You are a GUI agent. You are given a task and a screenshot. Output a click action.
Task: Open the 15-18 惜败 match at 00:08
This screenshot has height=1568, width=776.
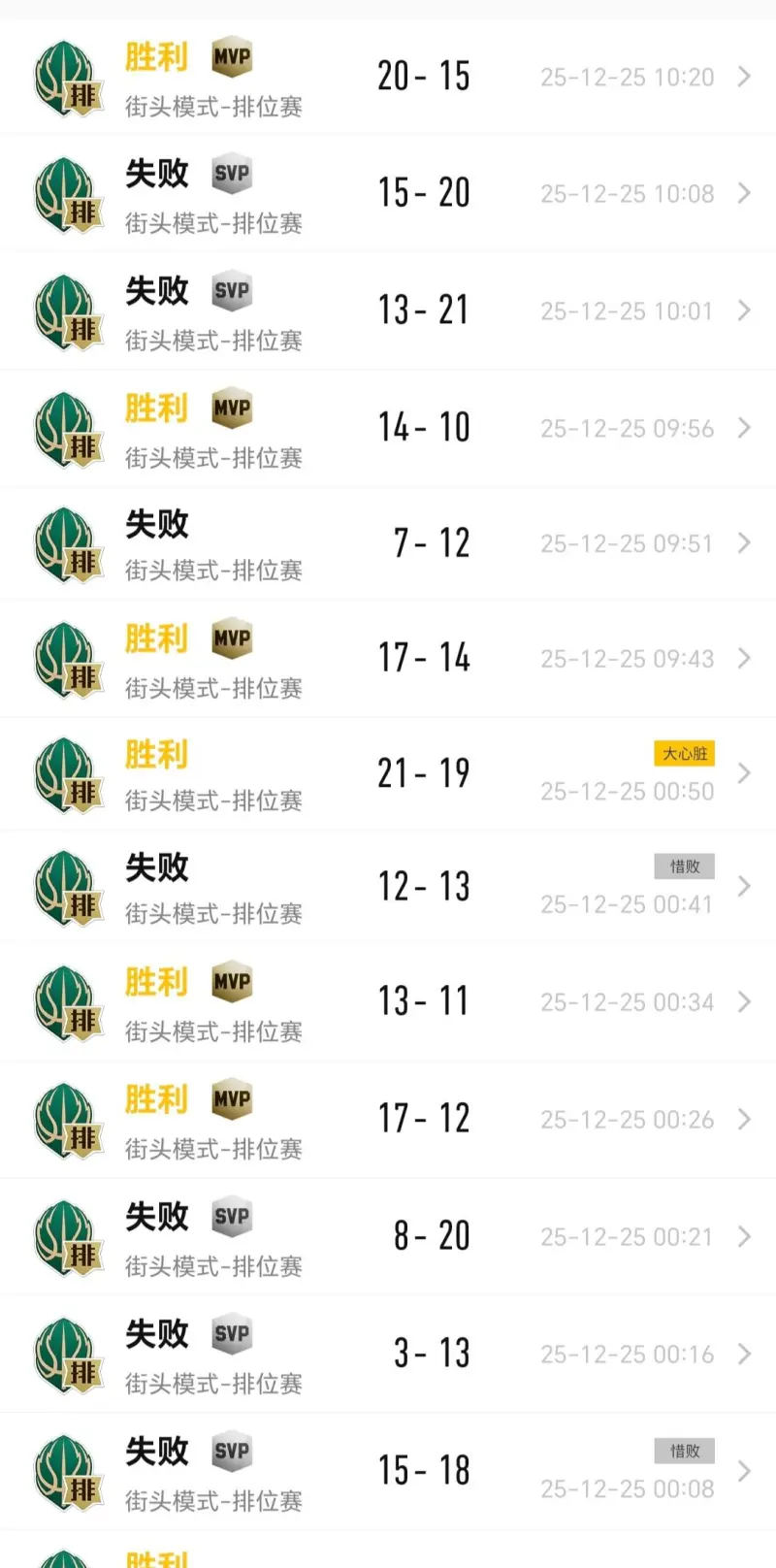click(x=388, y=1472)
